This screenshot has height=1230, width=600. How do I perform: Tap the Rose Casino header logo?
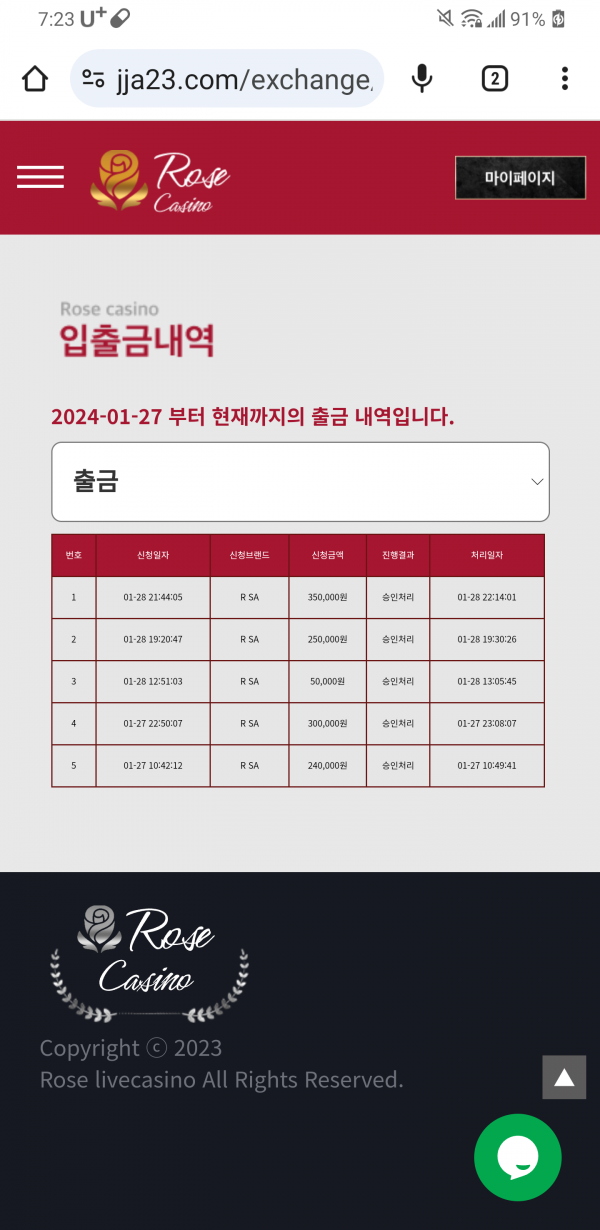pyautogui.click(x=160, y=180)
